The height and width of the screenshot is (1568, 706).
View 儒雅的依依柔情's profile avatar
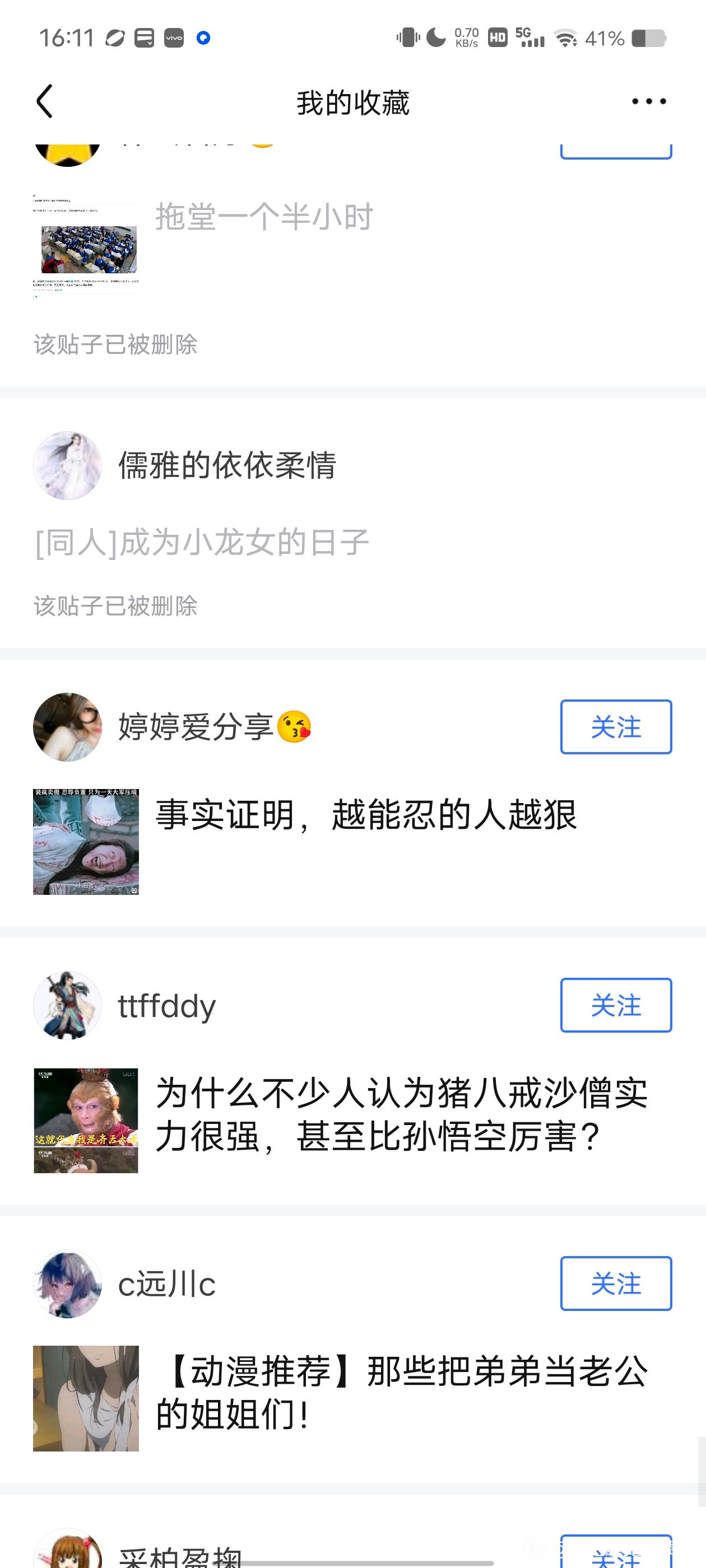[67, 466]
